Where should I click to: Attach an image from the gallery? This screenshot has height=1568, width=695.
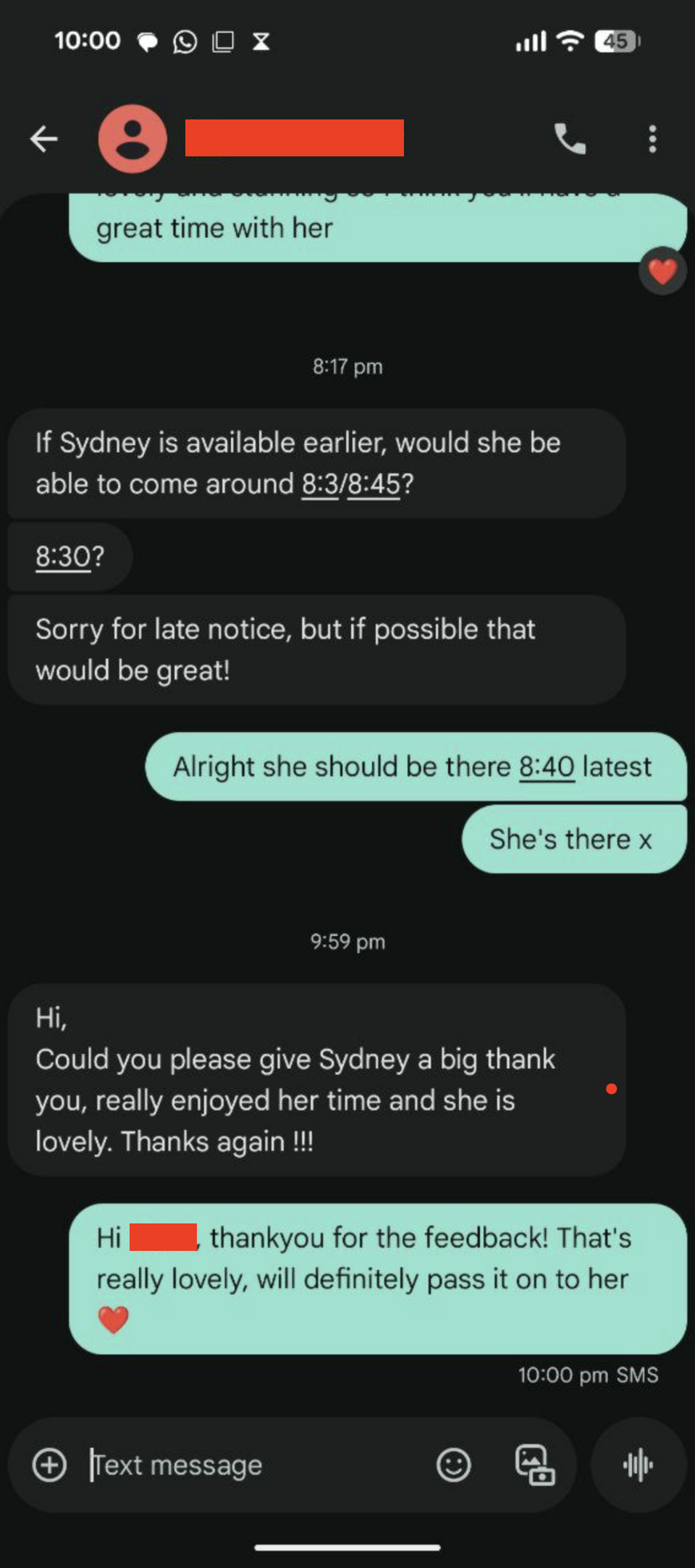tap(534, 1464)
